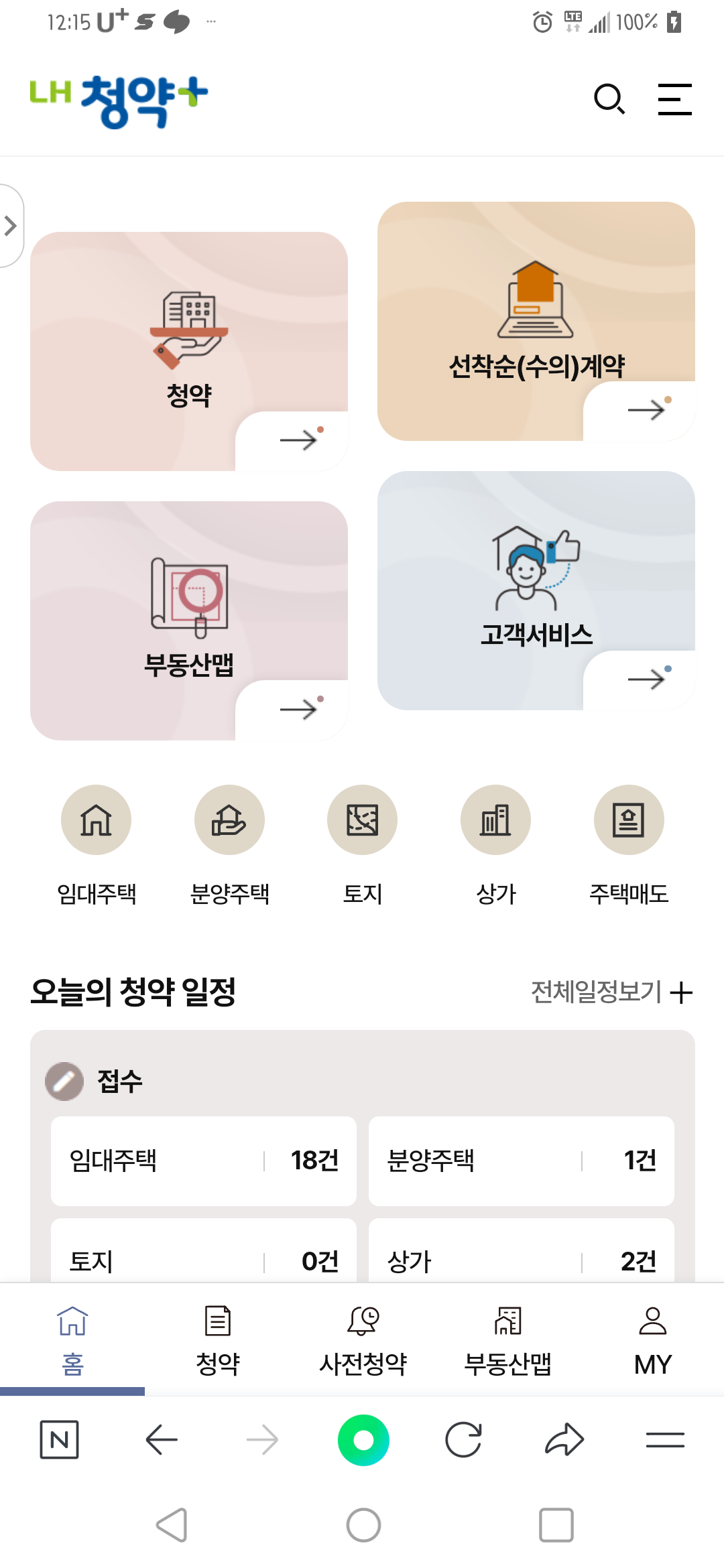Switch to the 부동산맵 tab in bottom navigation
724x1568 pixels.
508,1337
